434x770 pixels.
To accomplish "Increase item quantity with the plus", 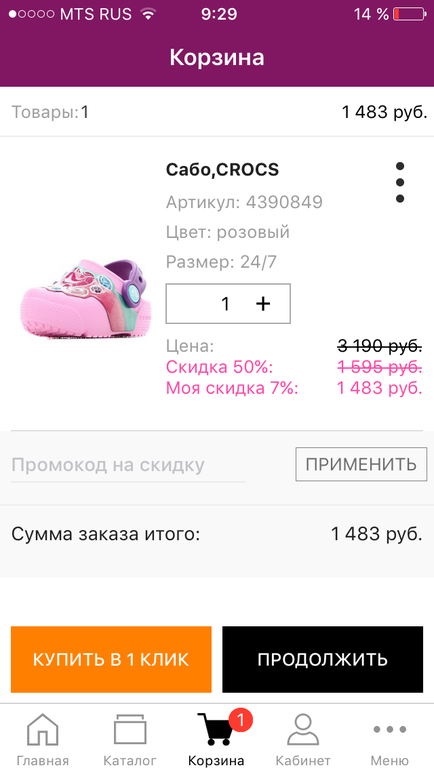I will click(263, 304).
